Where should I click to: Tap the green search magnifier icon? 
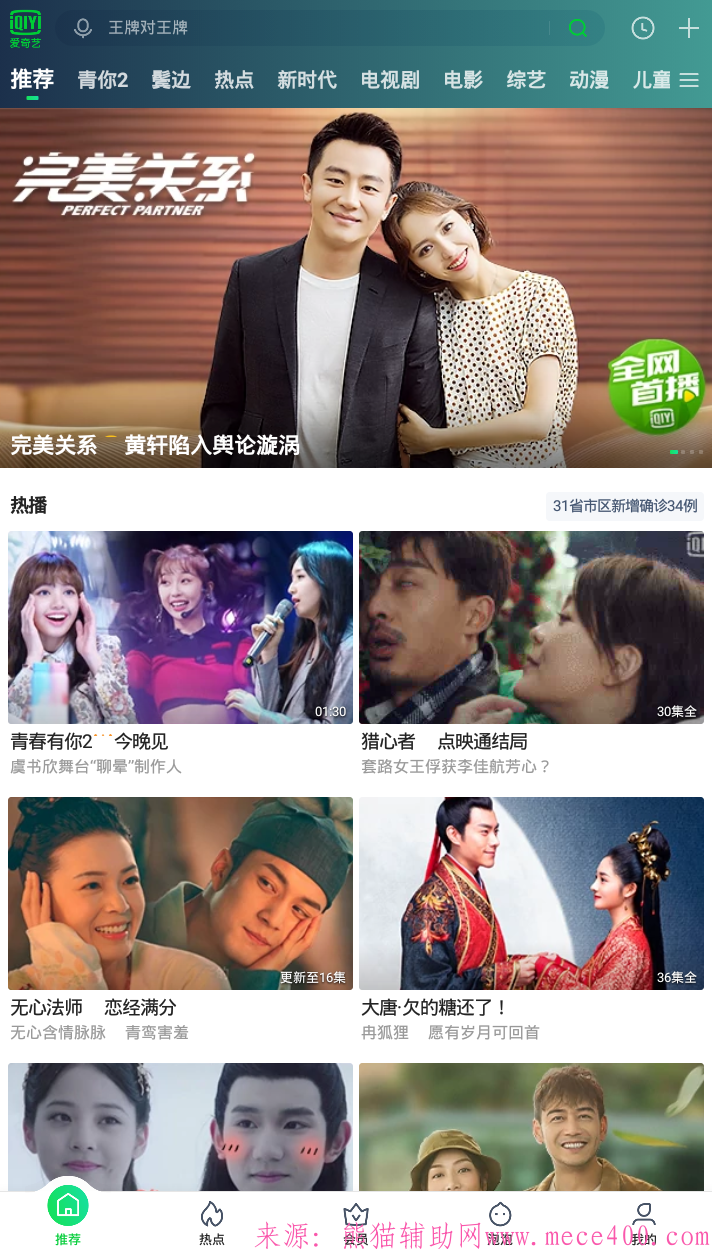pos(578,28)
